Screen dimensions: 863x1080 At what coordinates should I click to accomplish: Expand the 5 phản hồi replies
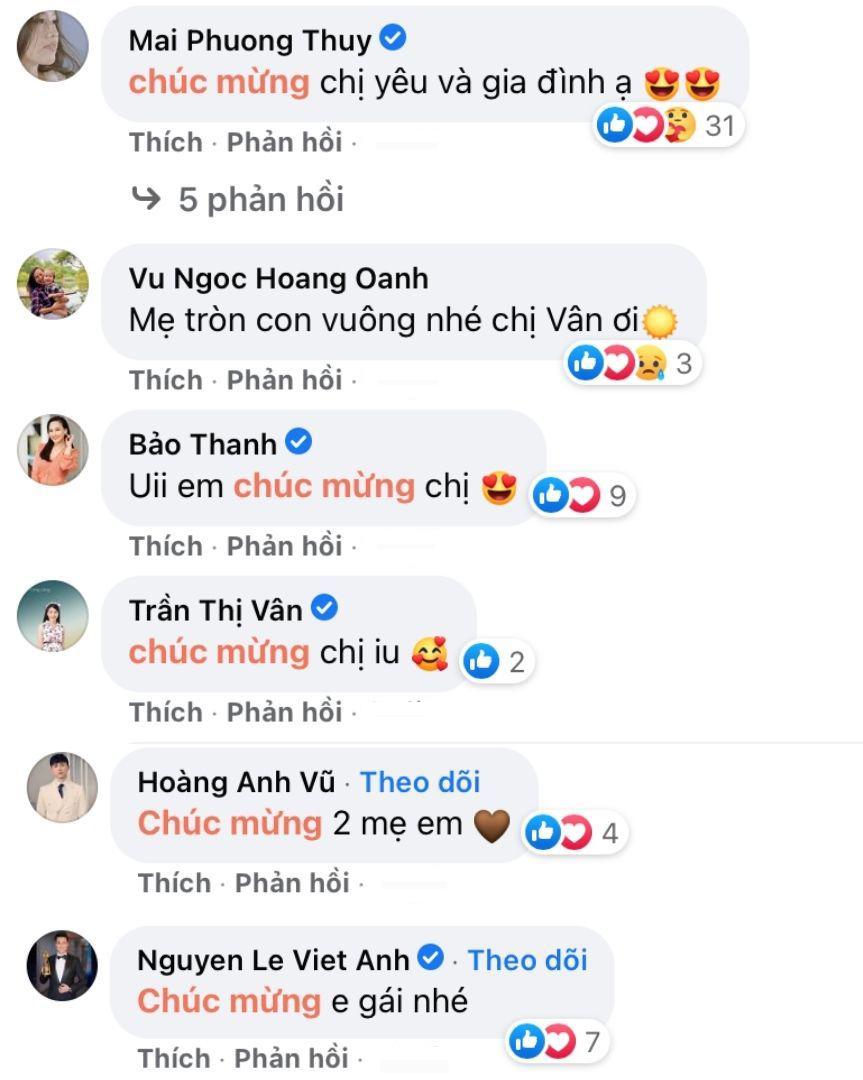click(x=260, y=199)
